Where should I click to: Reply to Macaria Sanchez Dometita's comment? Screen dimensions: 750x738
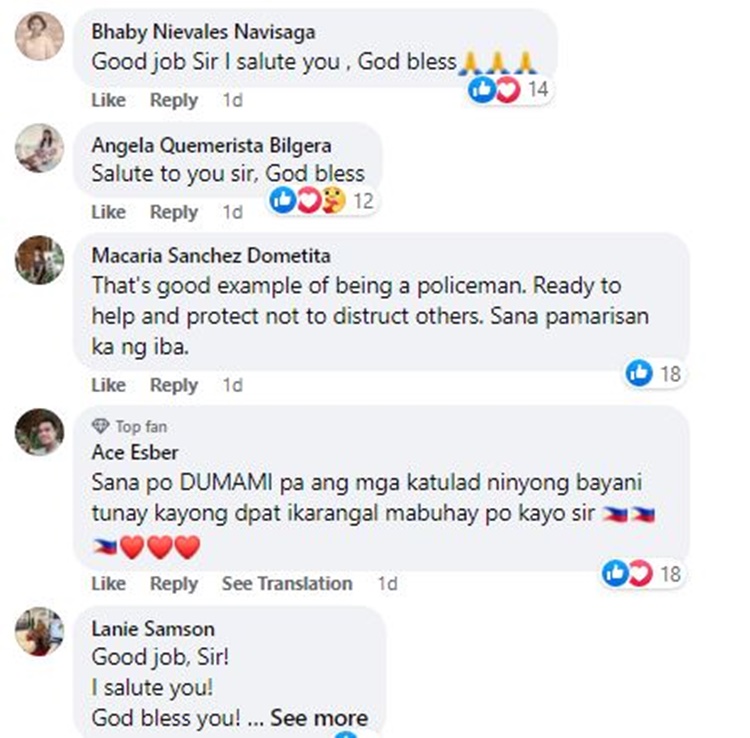(x=174, y=385)
